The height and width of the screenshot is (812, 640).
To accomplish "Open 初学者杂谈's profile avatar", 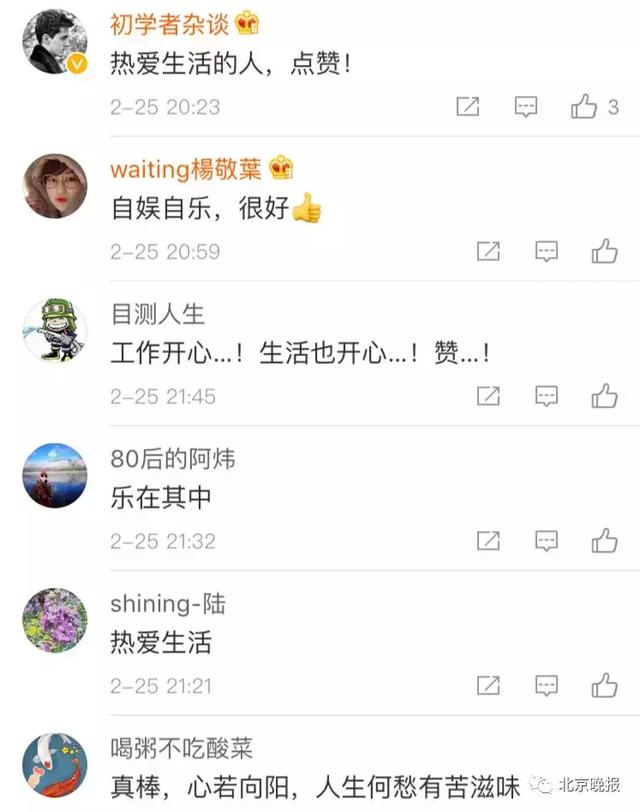I will pyautogui.click(x=55, y=43).
